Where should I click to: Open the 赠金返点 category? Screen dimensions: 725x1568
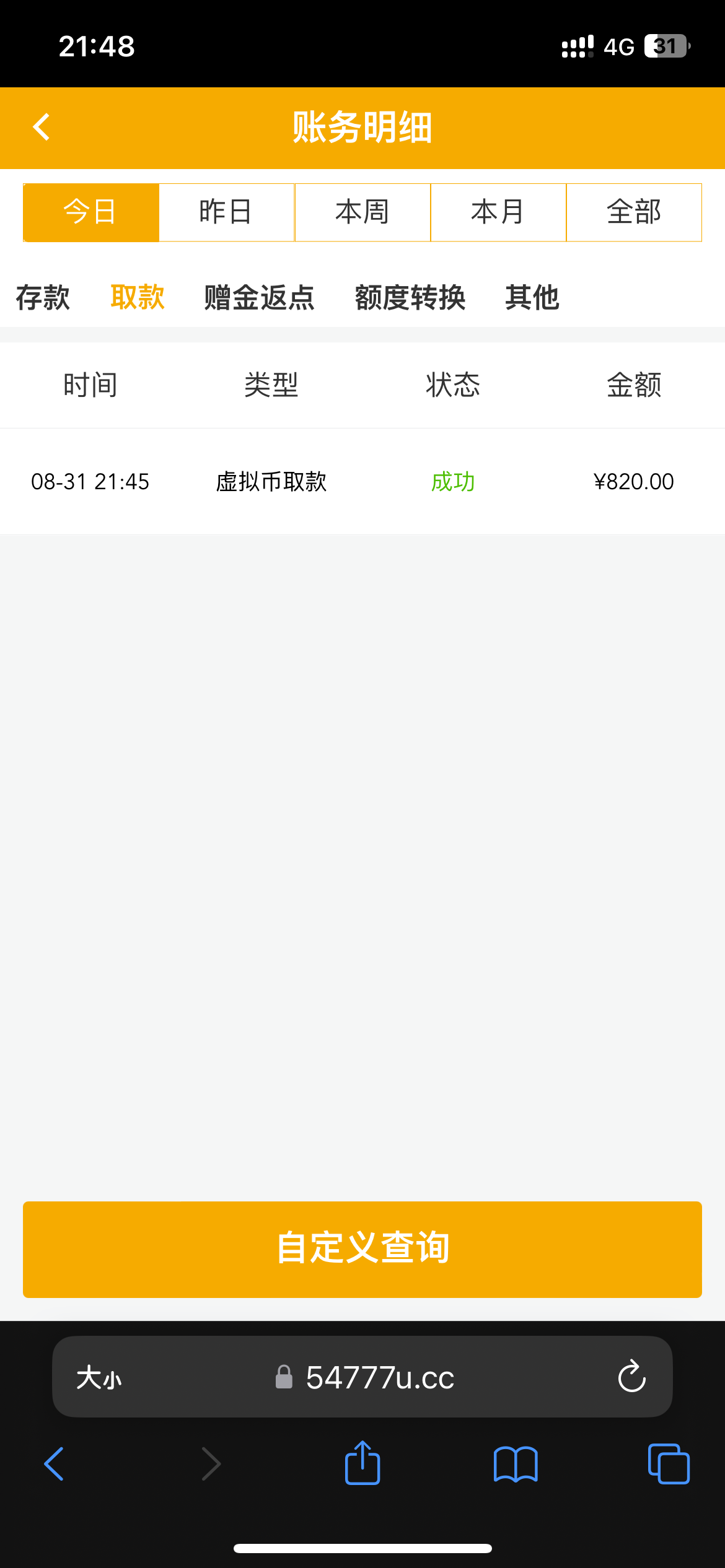point(260,298)
